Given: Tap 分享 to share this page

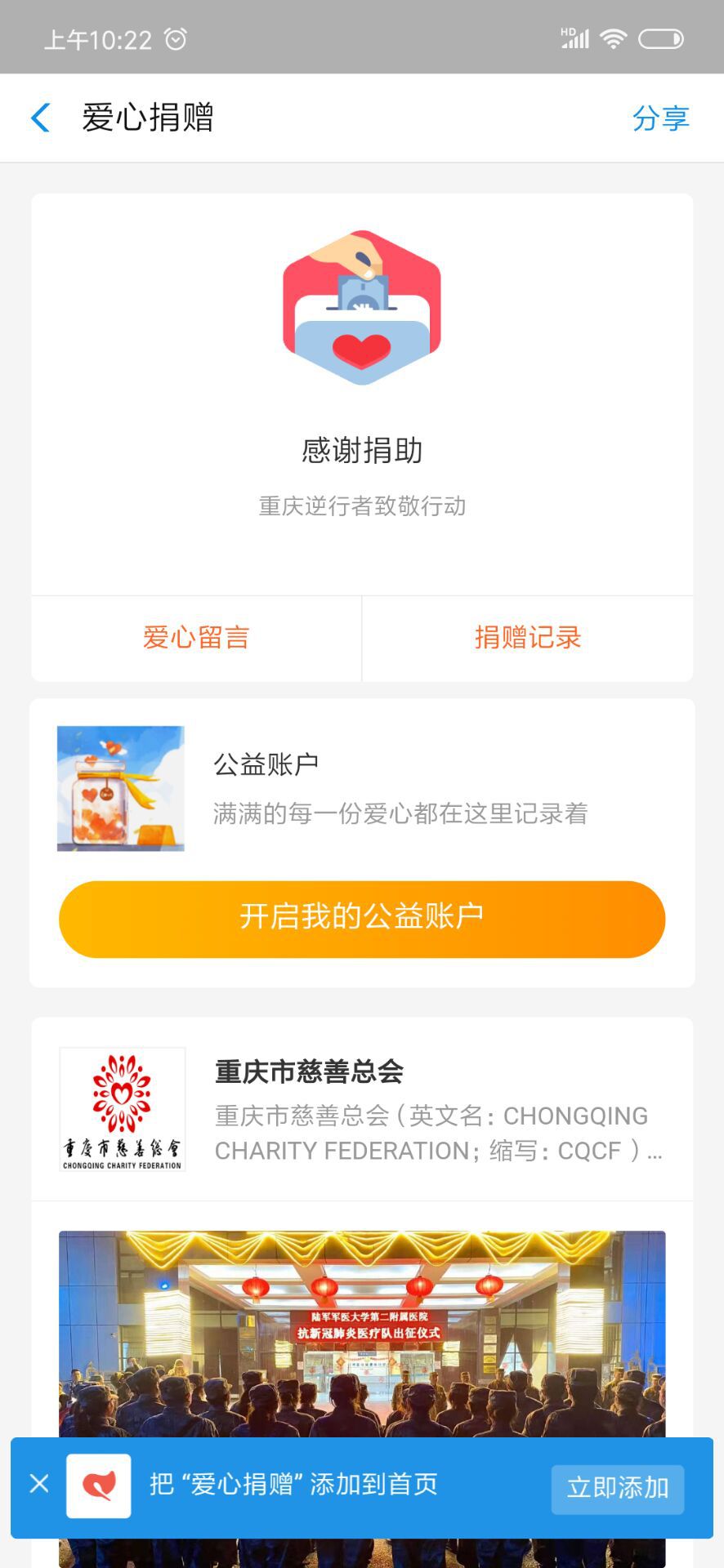Looking at the screenshot, I should click(x=660, y=118).
